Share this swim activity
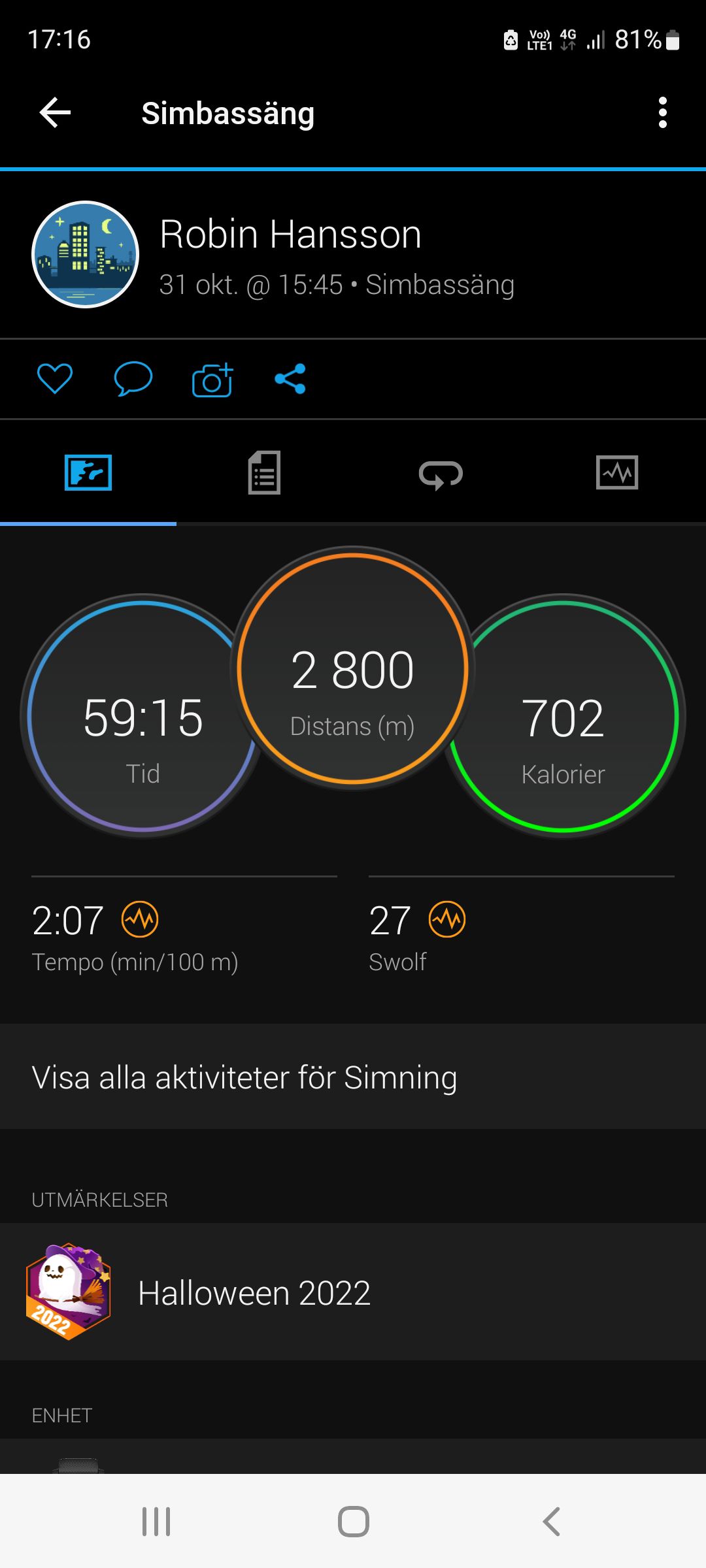The height and width of the screenshot is (1568, 706). click(290, 379)
